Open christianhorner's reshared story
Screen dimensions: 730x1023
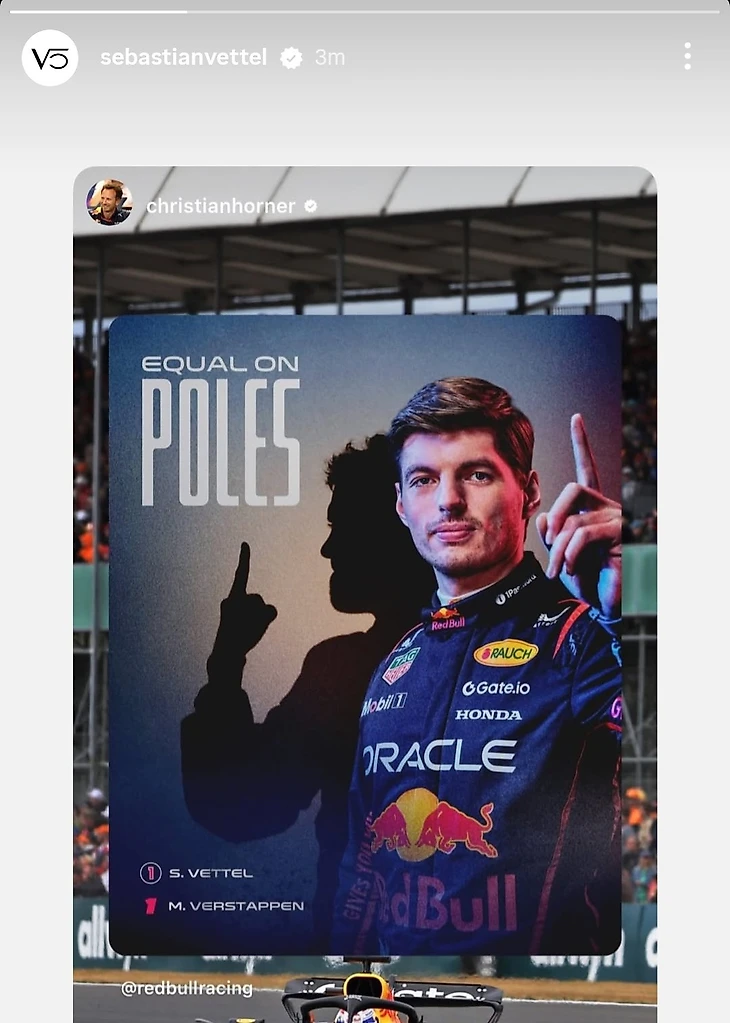tap(365, 600)
